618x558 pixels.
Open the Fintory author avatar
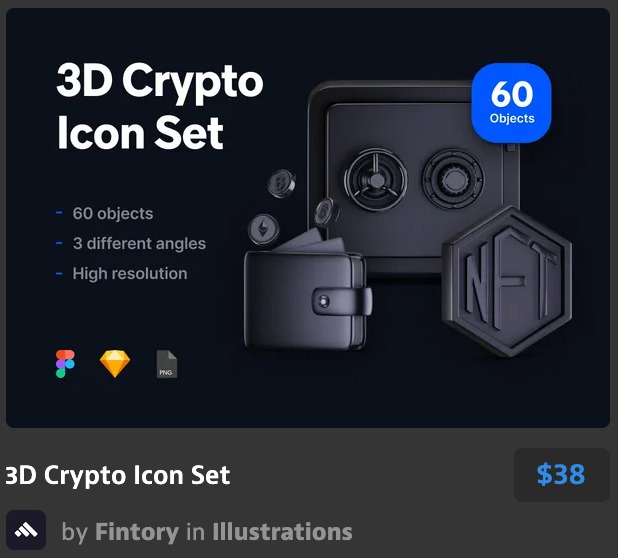26,531
